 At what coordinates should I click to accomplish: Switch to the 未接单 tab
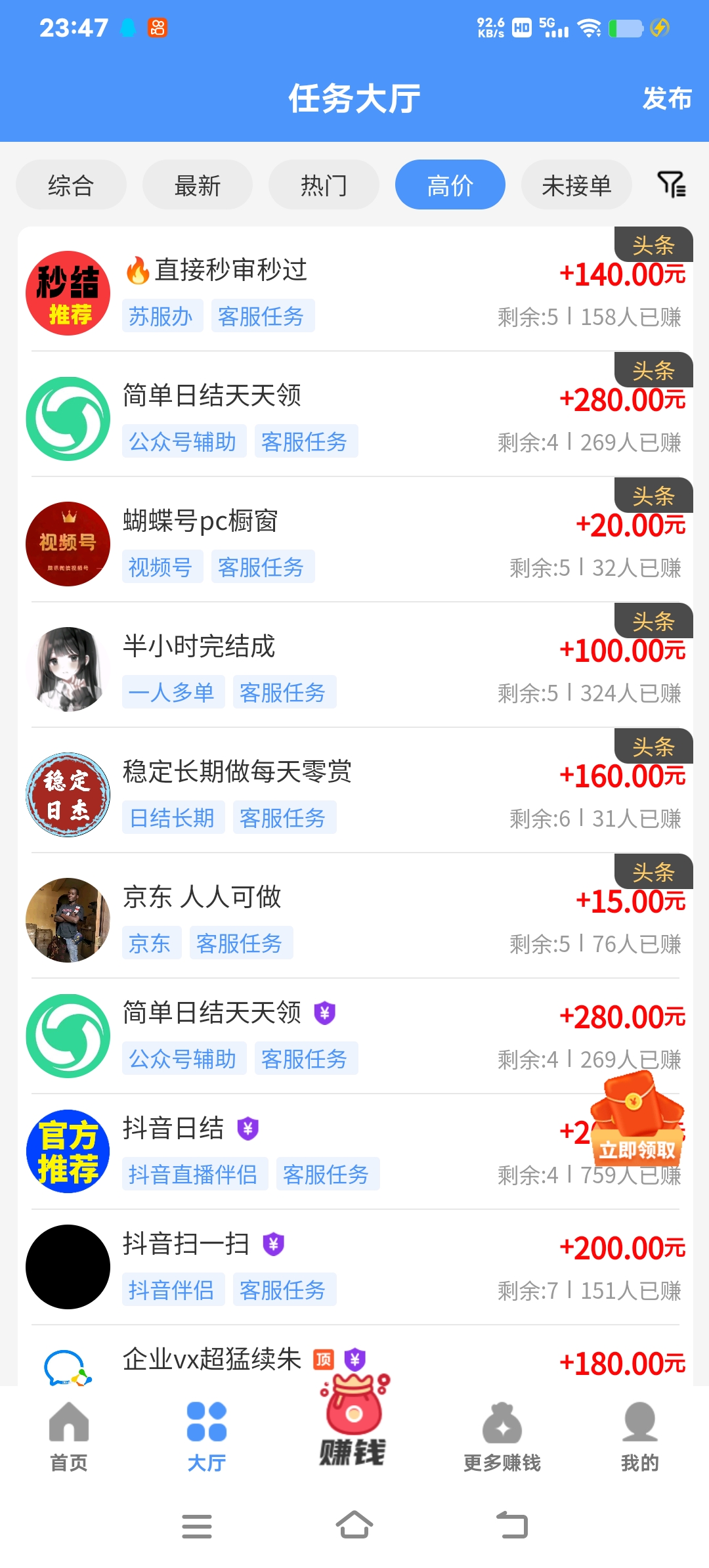coord(576,185)
